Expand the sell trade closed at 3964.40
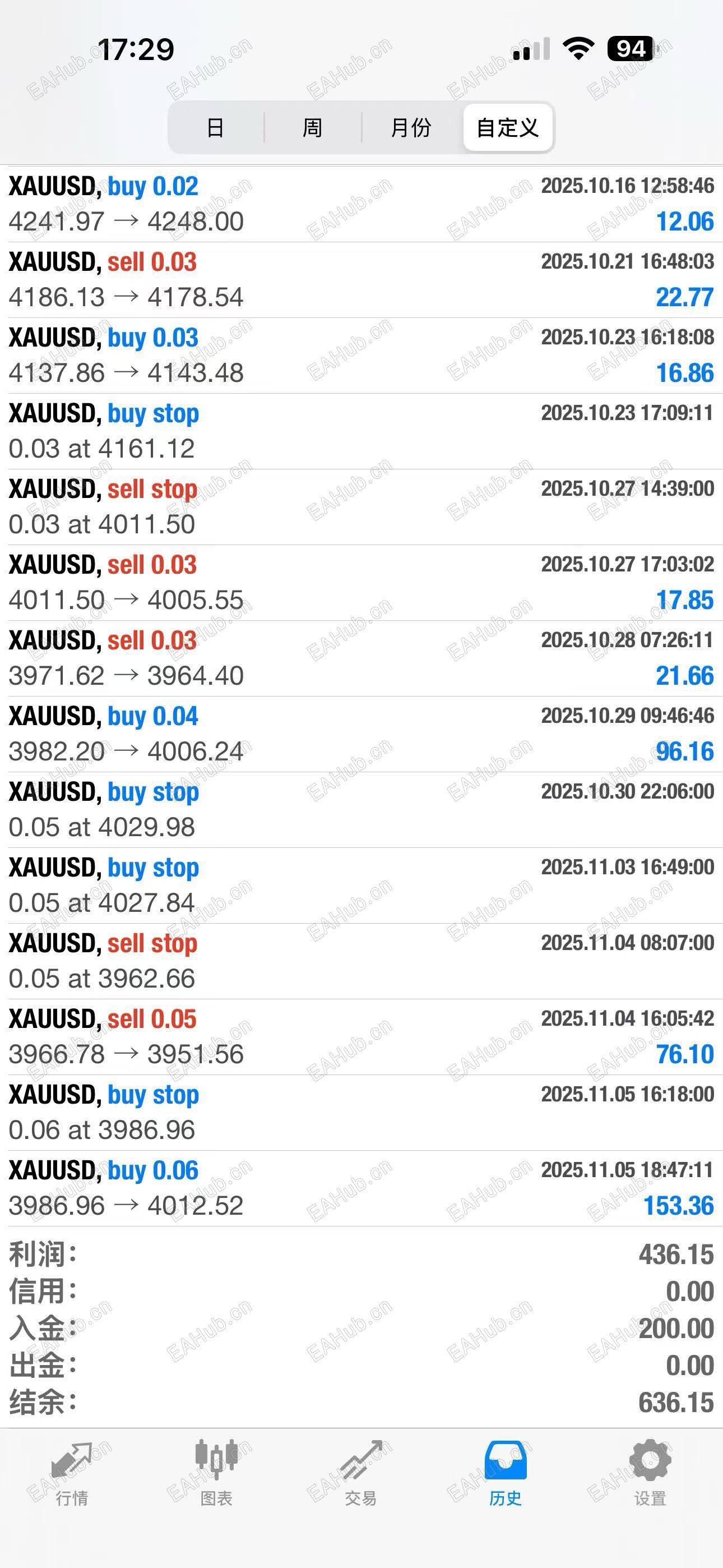 coord(361,658)
